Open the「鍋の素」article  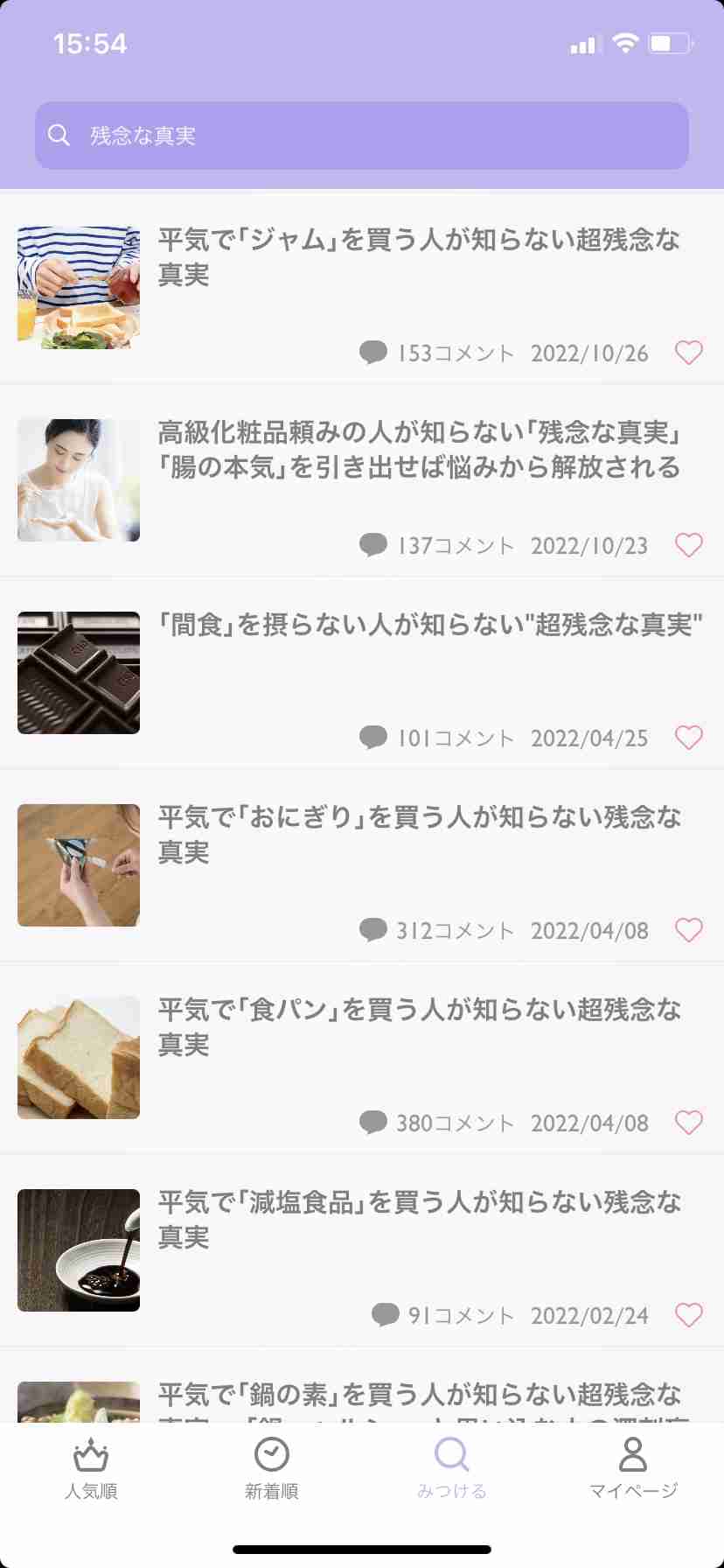click(x=418, y=1396)
